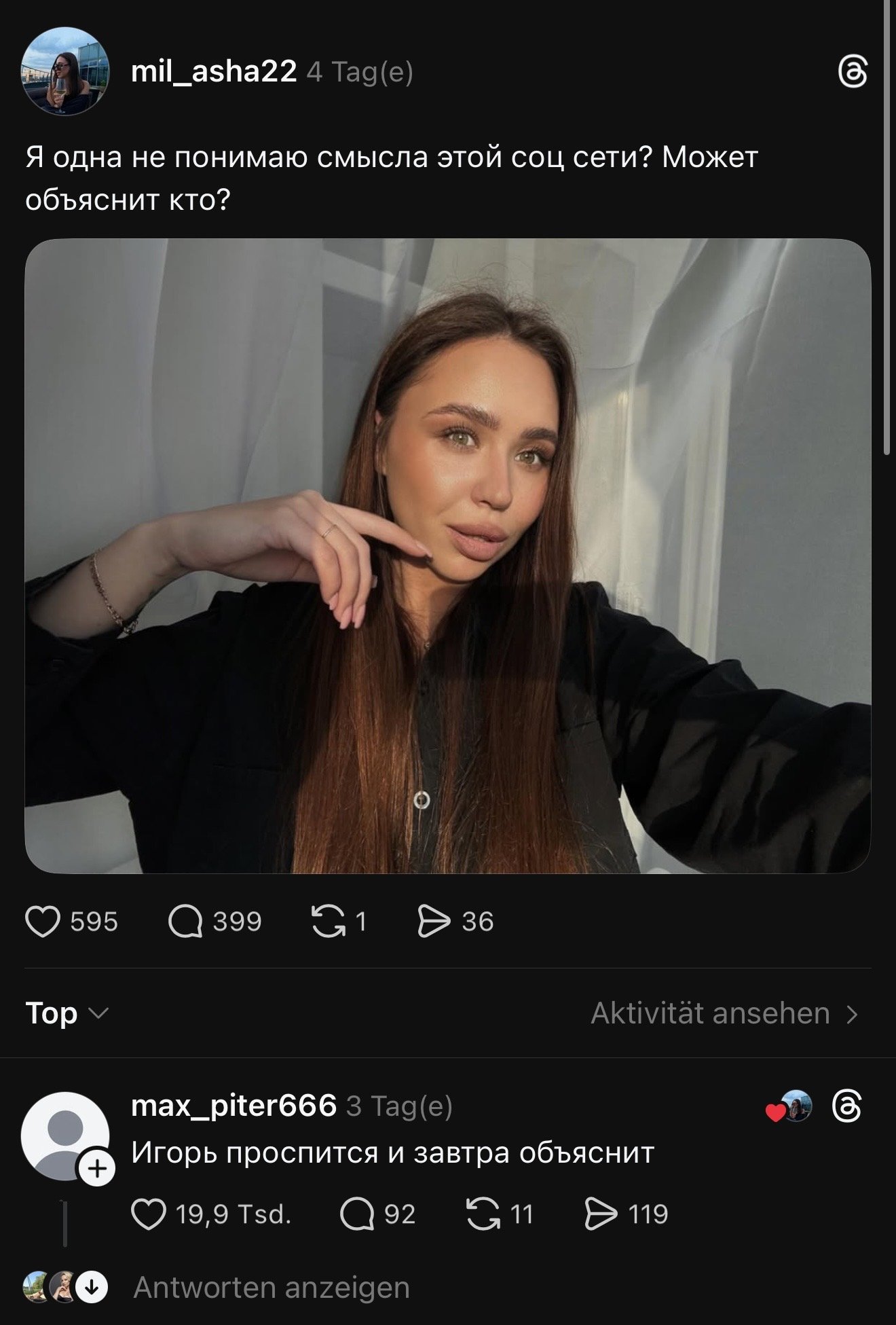
Task: Open the Top sort dropdown
Action: pos(67,1013)
